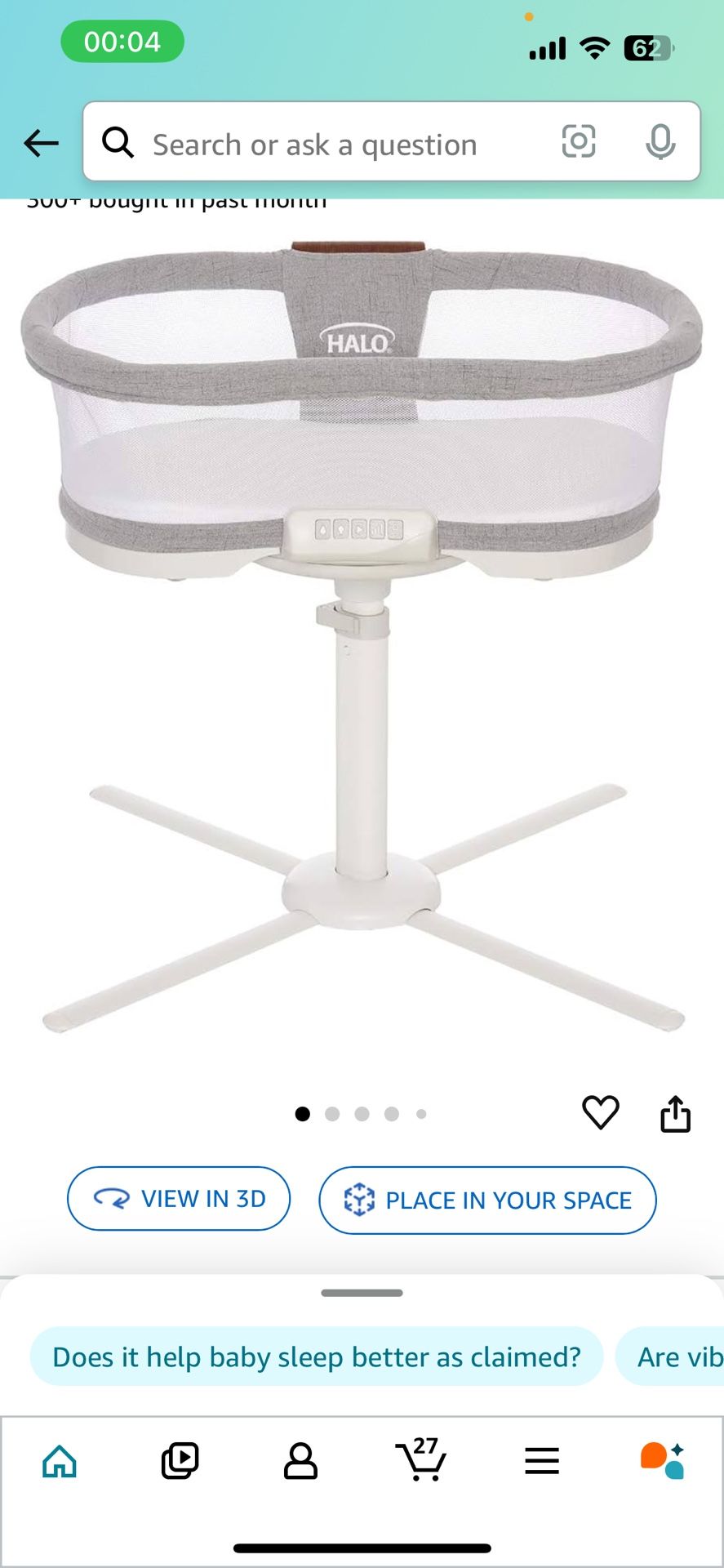Add the bassinet to your wishlist heart
Viewport: 724px width, 1568px height.
pyautogui.click(x=602, y=1112)
